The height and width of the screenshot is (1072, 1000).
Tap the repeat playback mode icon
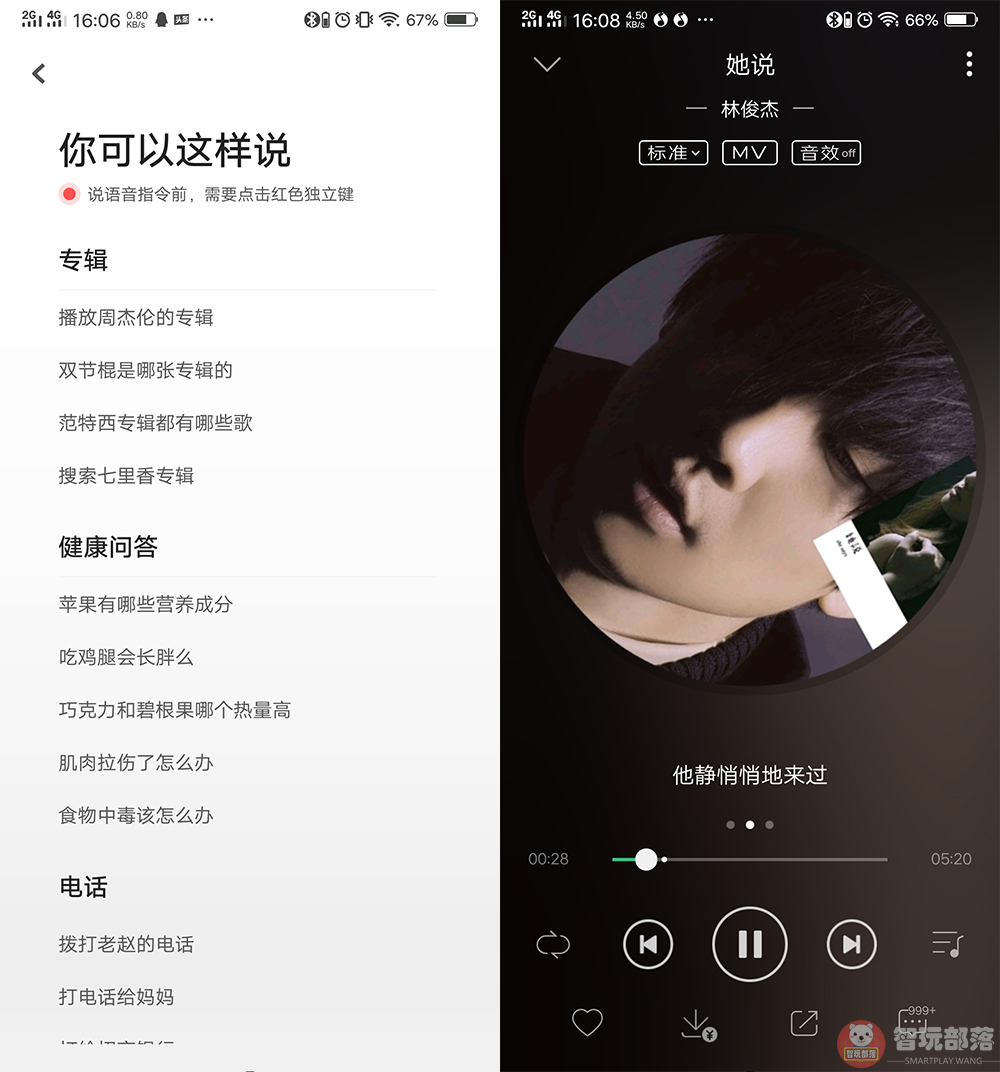553,944
